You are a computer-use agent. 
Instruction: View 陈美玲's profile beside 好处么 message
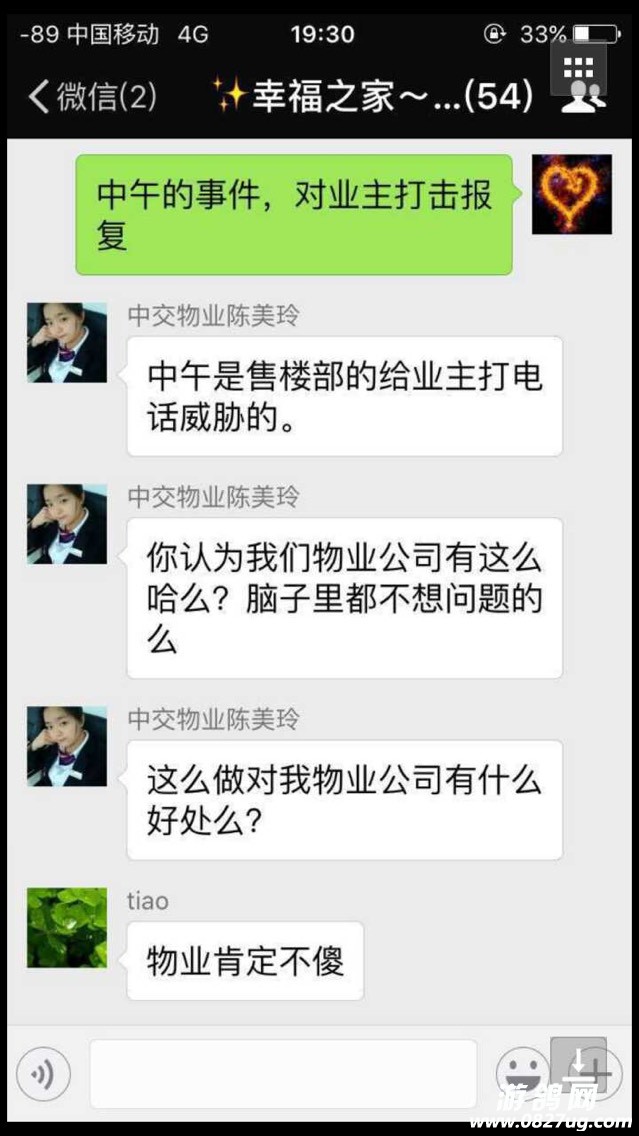click(x=67, y=746)
